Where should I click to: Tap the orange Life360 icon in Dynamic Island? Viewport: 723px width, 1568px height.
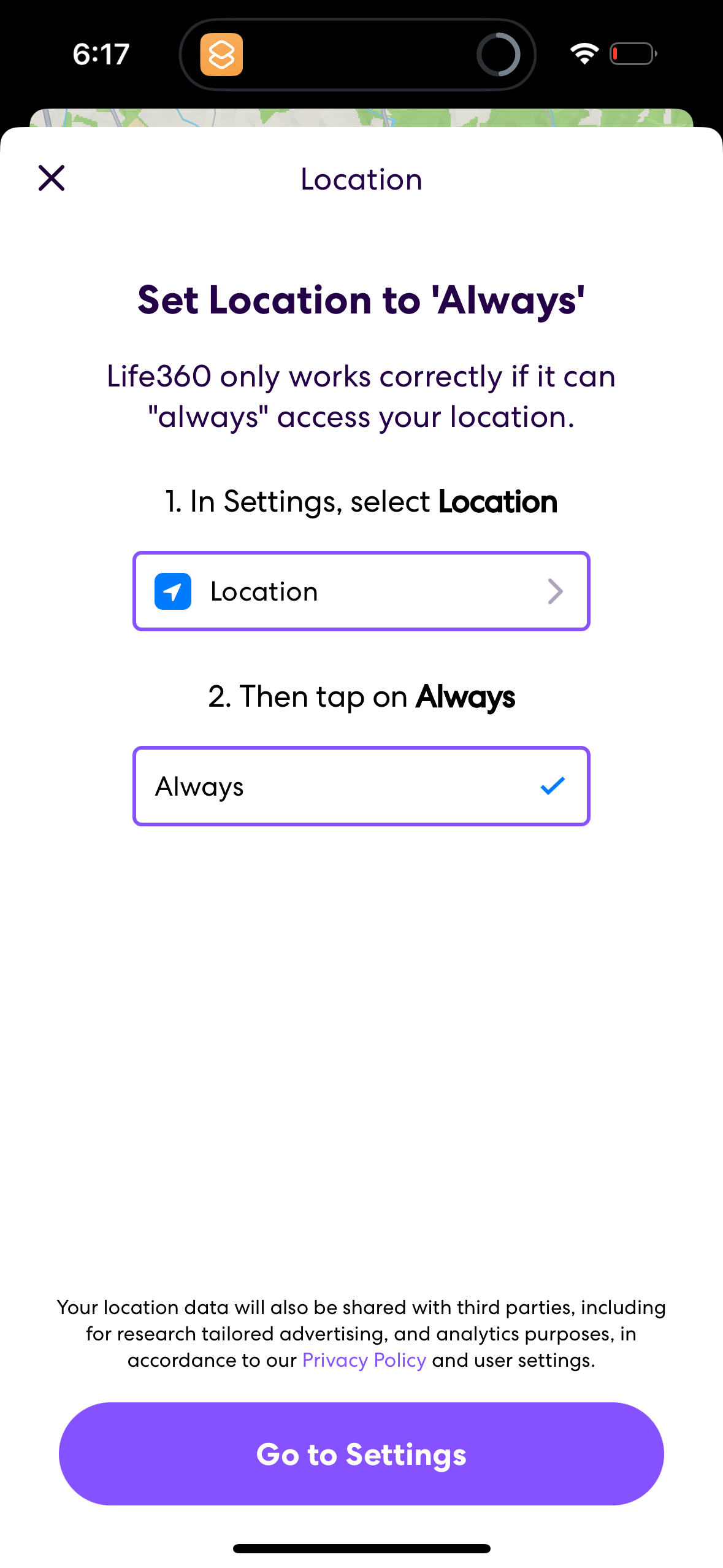222,55
